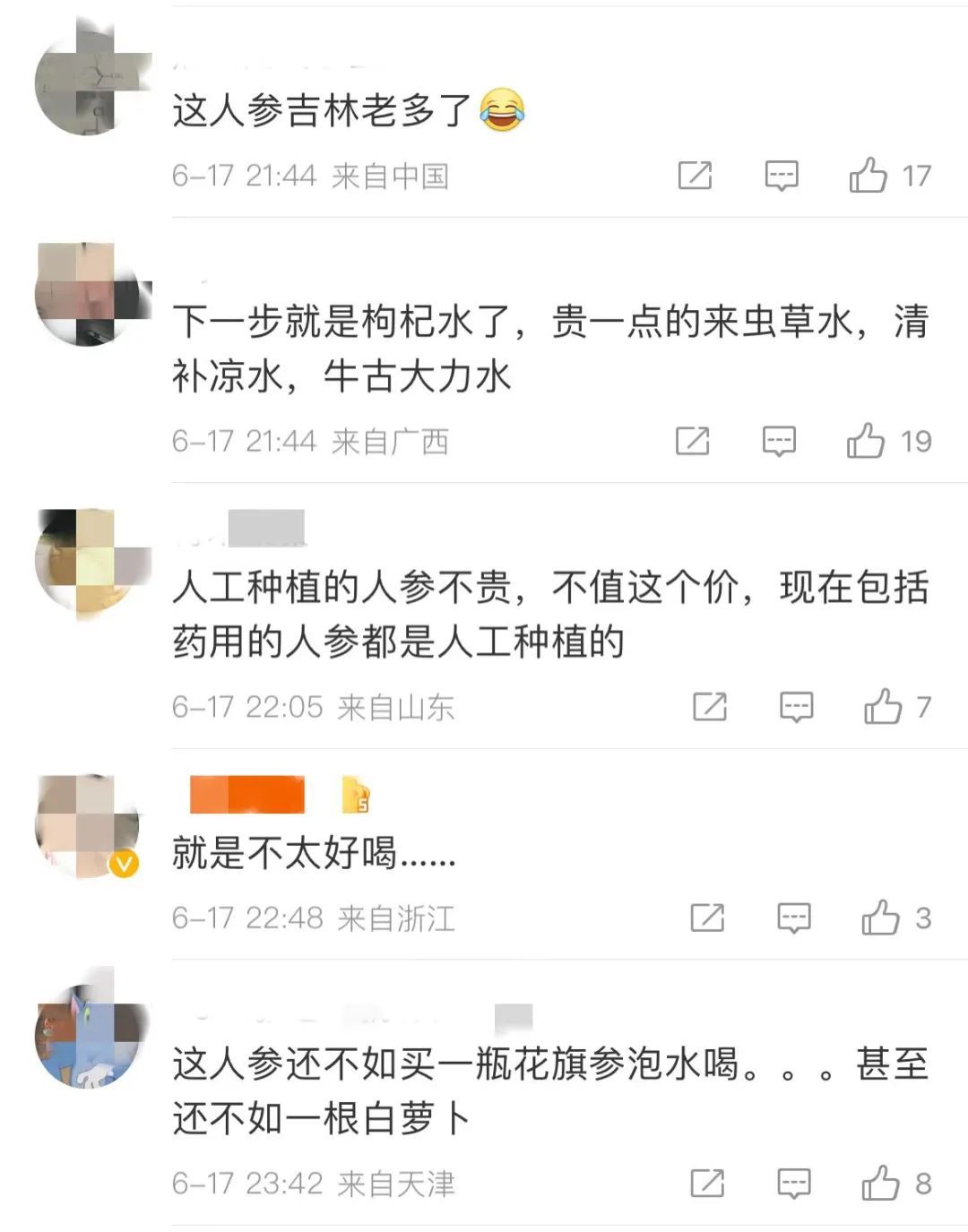Reply to the comment from 广西
Viewport: 968px width, 1232px height.
778,441
